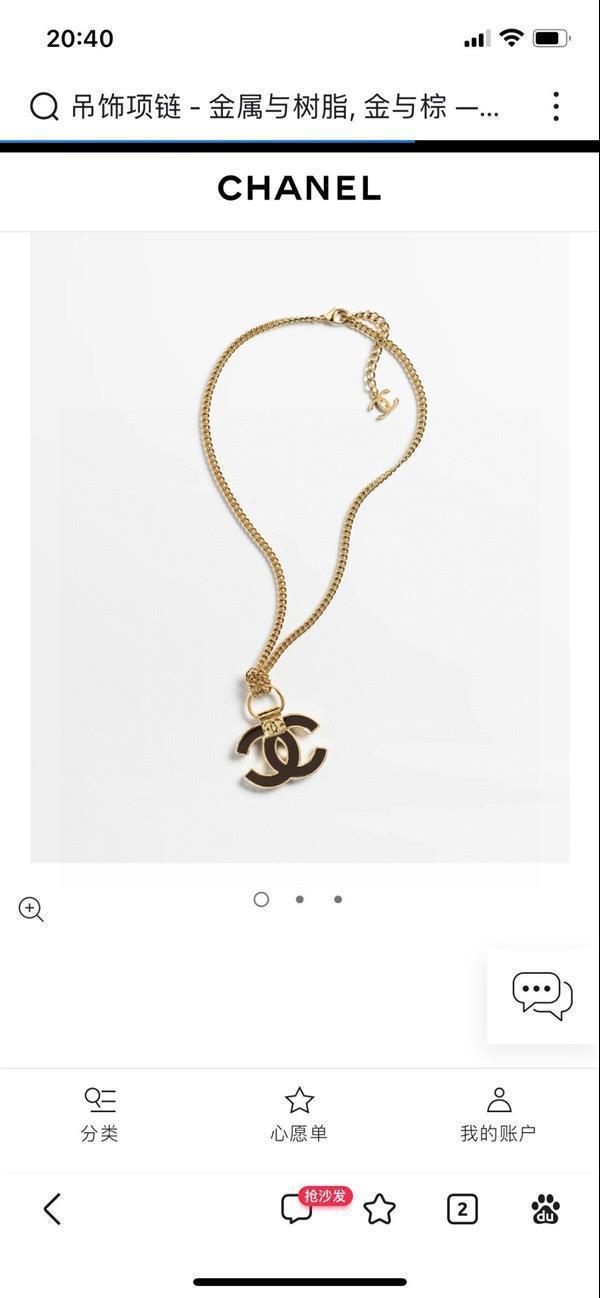Open 心愿单 wishlist tab
Viewport: 600px width, 1298px height.
[299, 1114]
